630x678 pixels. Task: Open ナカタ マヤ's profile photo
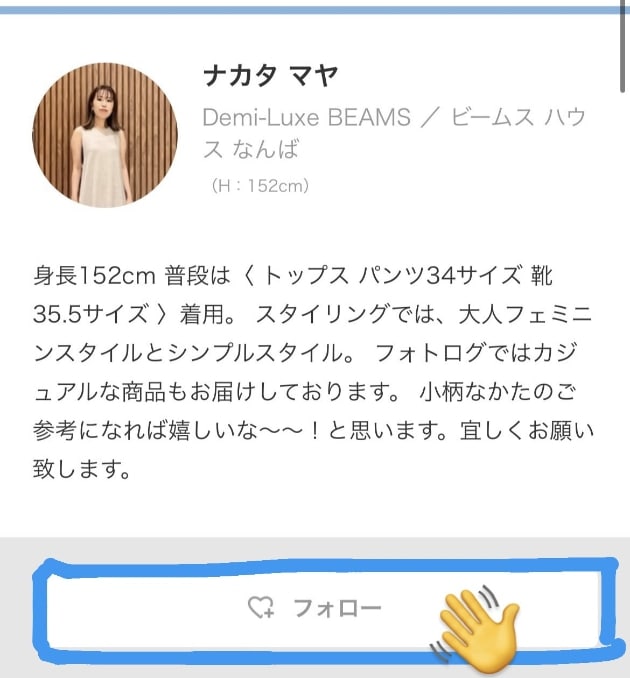tap(105, 134)
